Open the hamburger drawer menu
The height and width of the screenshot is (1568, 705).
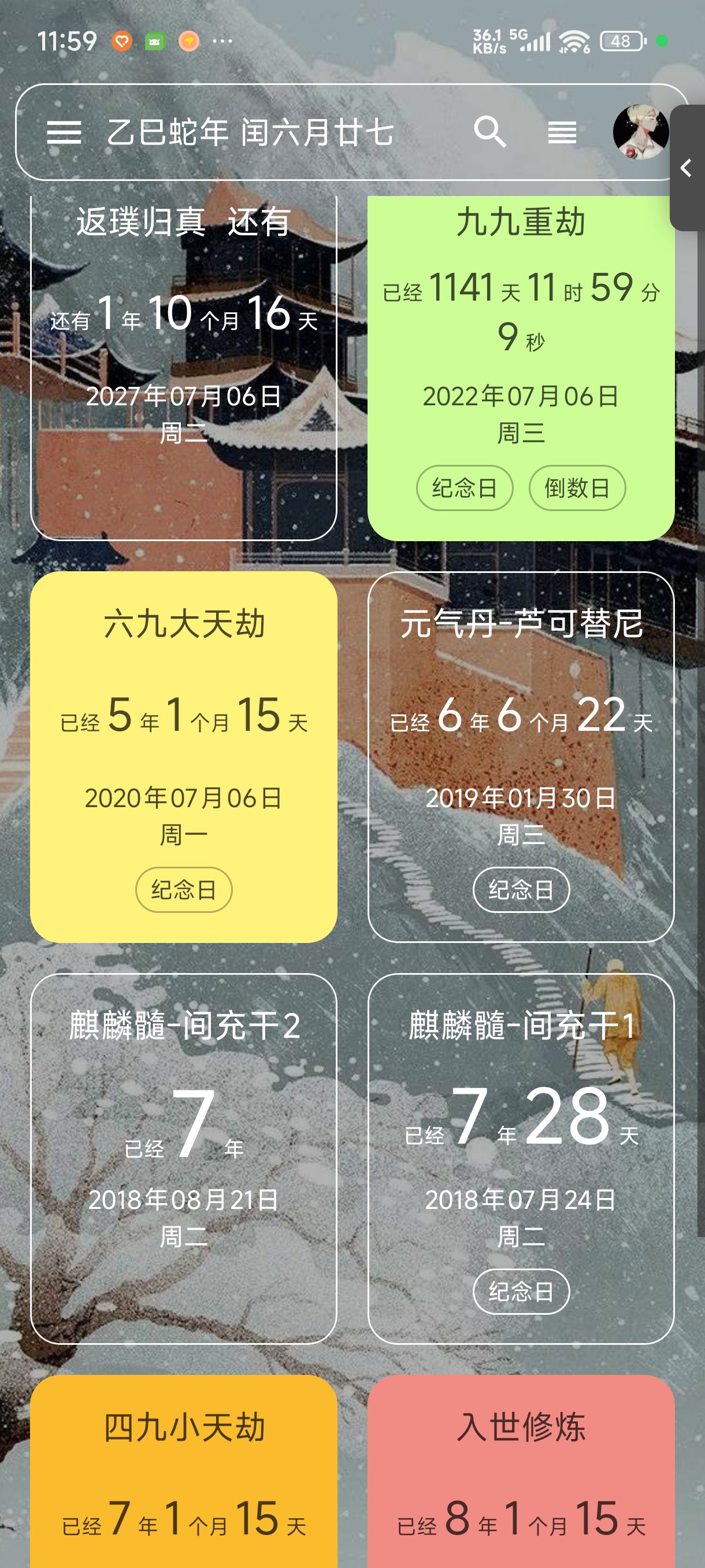64,132
